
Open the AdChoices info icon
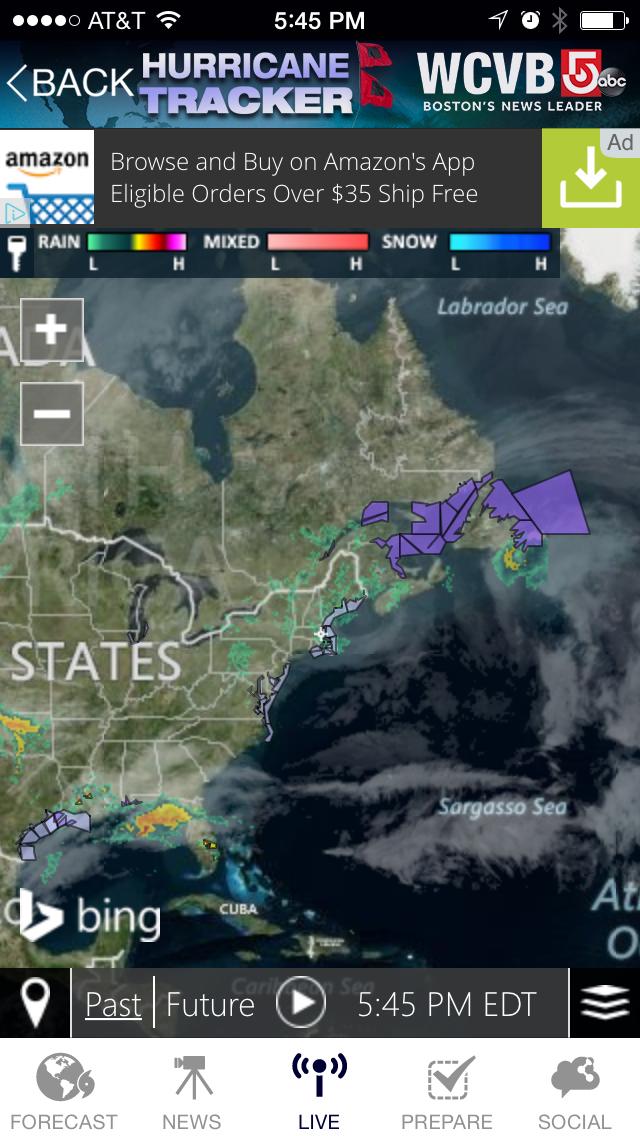15,212
